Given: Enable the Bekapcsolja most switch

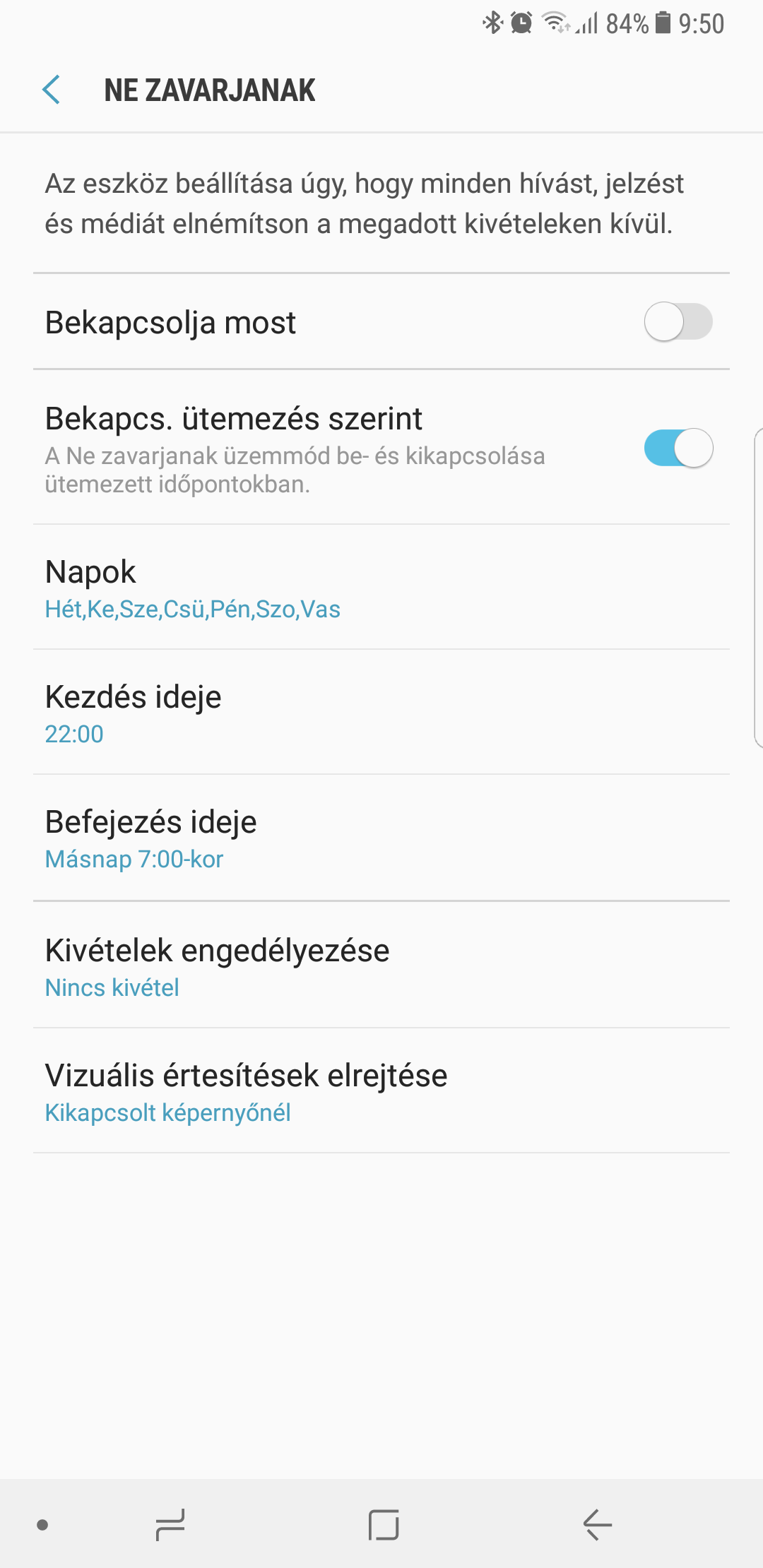Looking at the screenshot, I should click(x=678, y=322).
